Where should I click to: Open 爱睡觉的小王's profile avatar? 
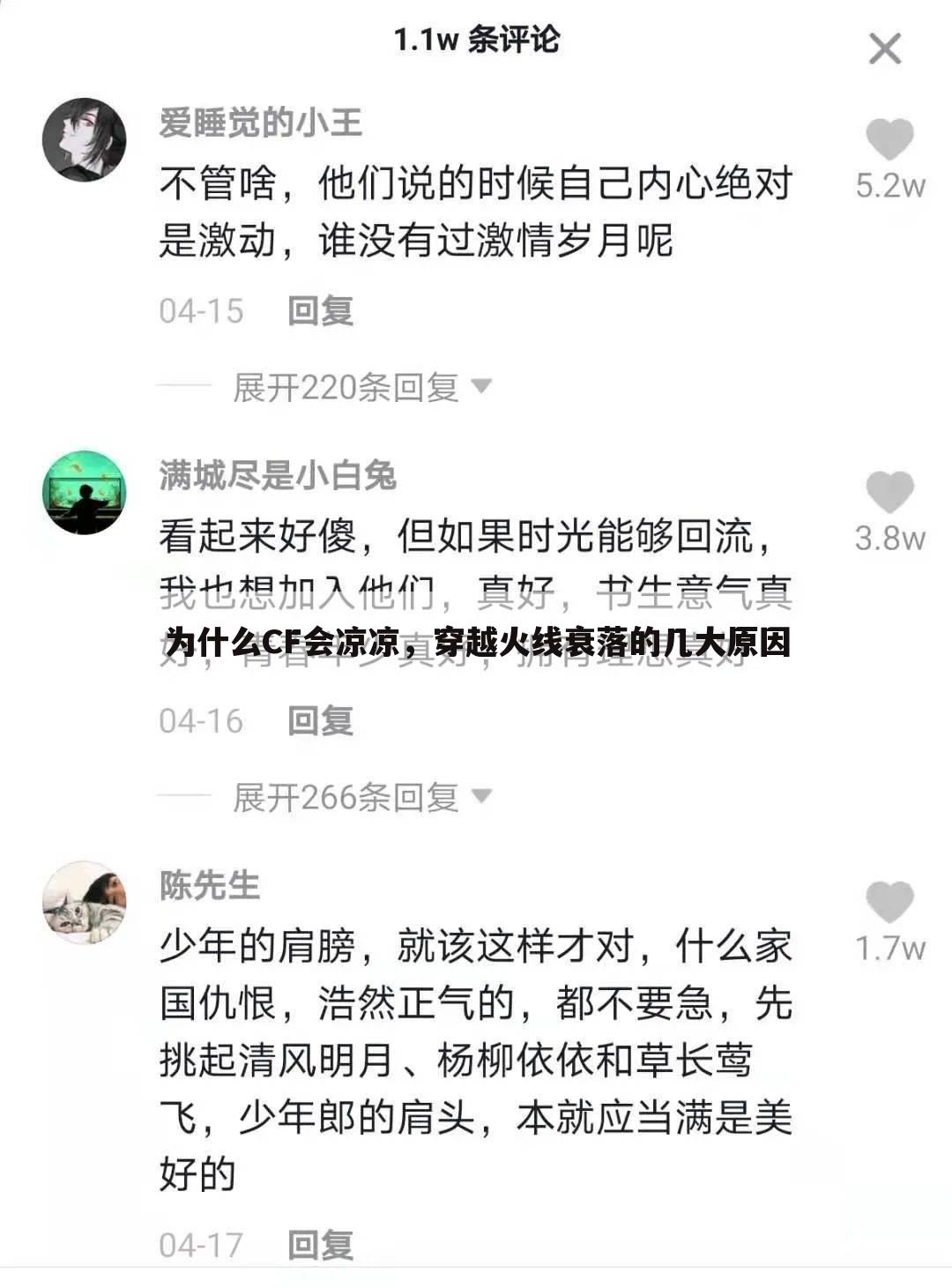click(85, 140)
